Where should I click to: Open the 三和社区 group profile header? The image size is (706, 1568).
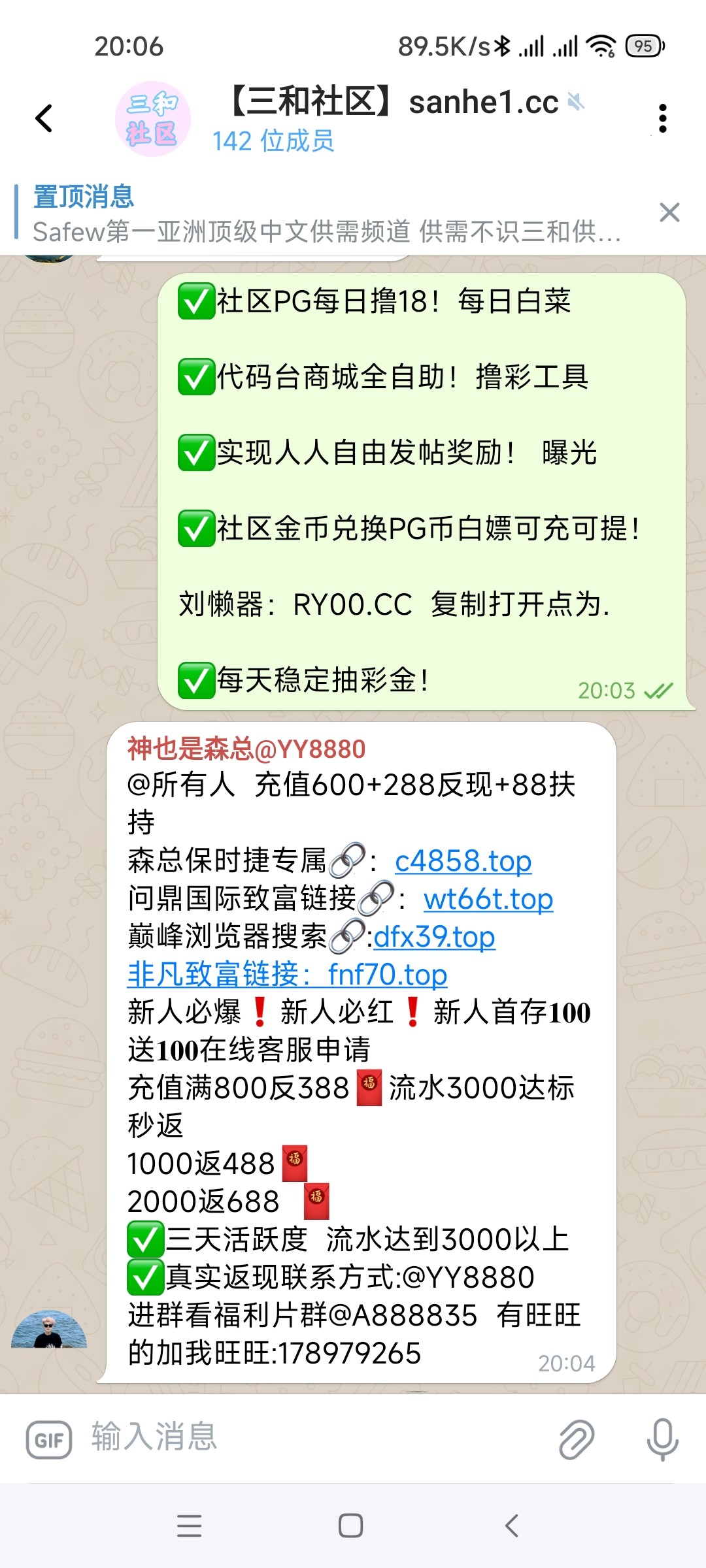coord(392,119)
